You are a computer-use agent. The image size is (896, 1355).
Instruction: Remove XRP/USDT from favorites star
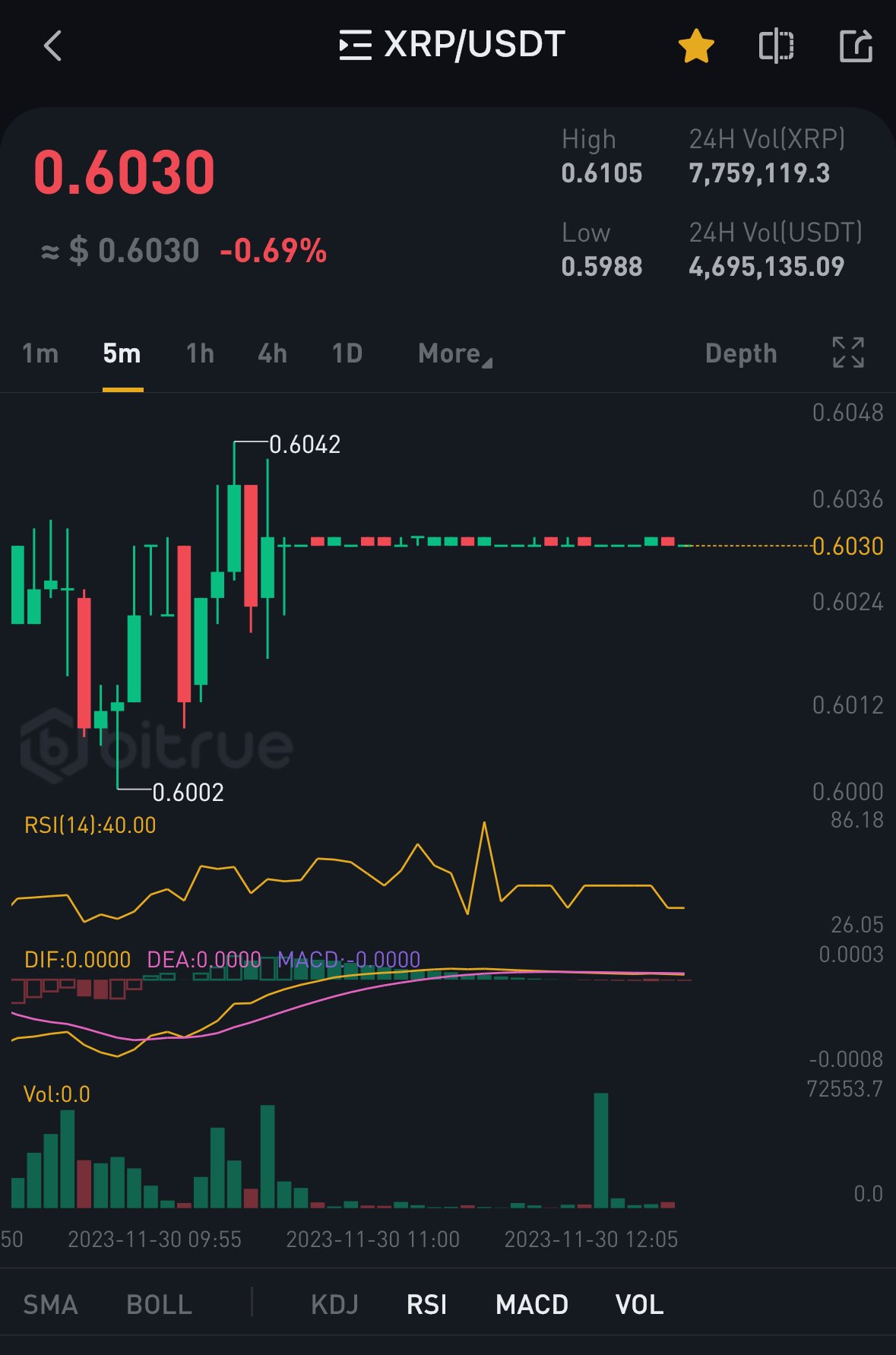(x=696, y=46)
